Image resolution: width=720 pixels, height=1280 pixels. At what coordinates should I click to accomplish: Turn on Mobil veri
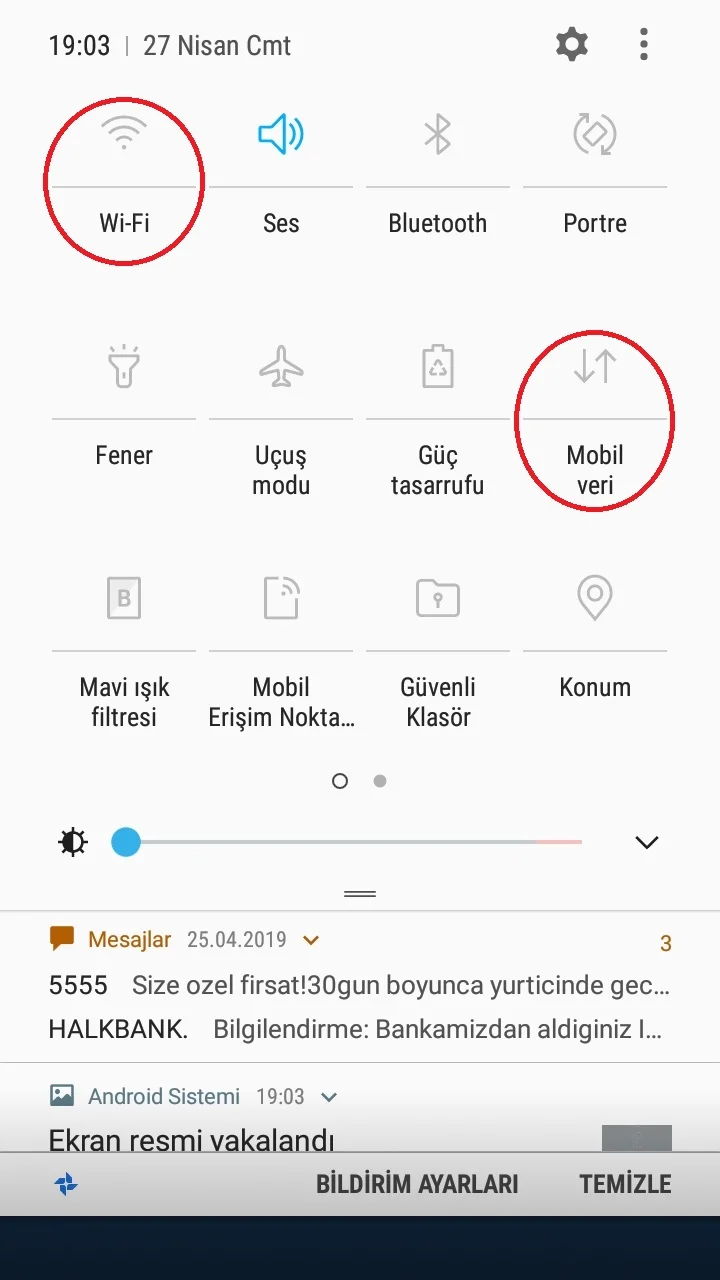tap(595, 366)
